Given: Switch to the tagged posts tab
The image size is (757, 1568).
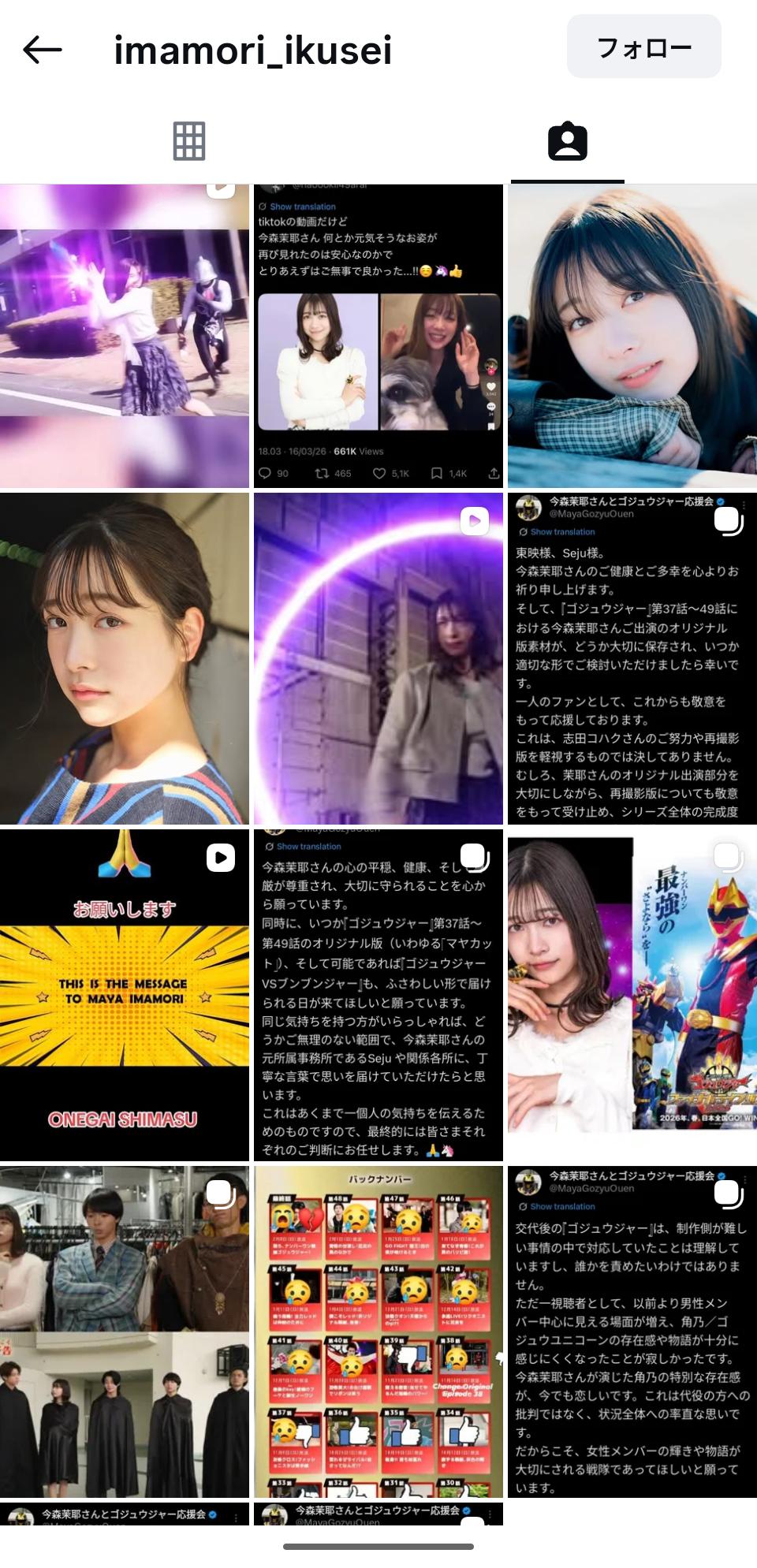Looking at the screenshot, I should pos(567,142).
